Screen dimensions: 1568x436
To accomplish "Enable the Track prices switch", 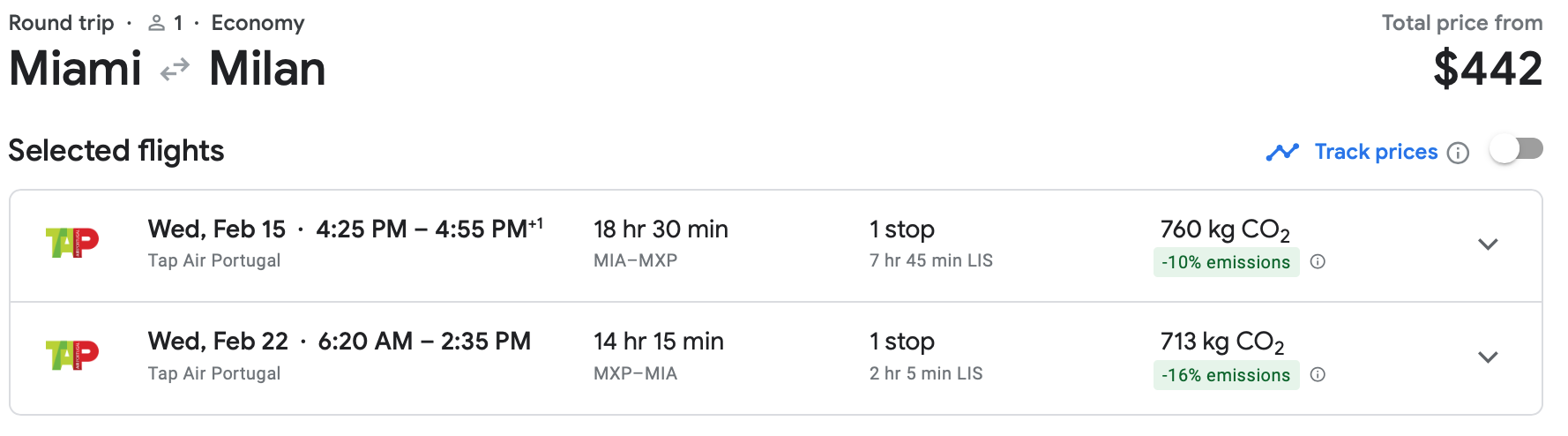I will point(1516,149).
